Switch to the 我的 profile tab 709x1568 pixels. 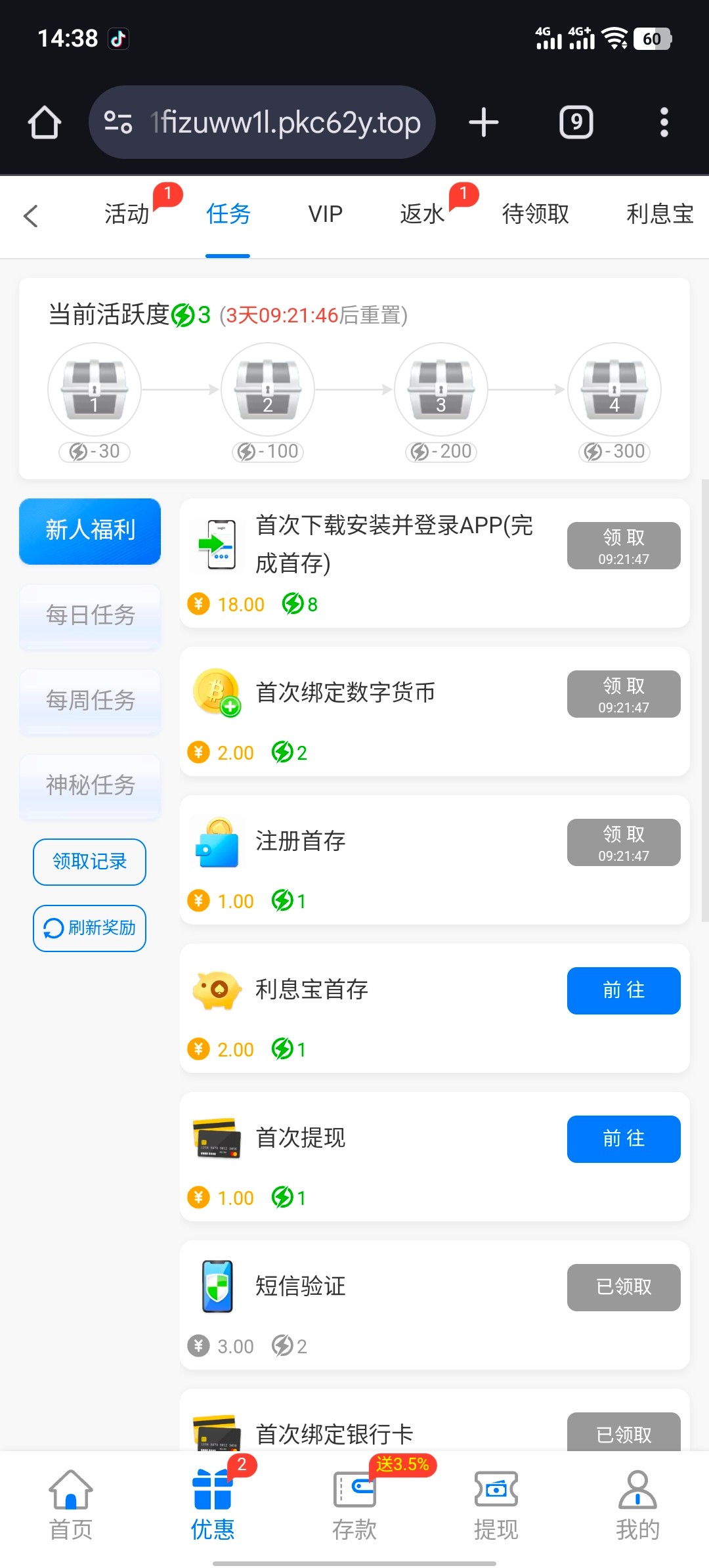[637, 1505]
